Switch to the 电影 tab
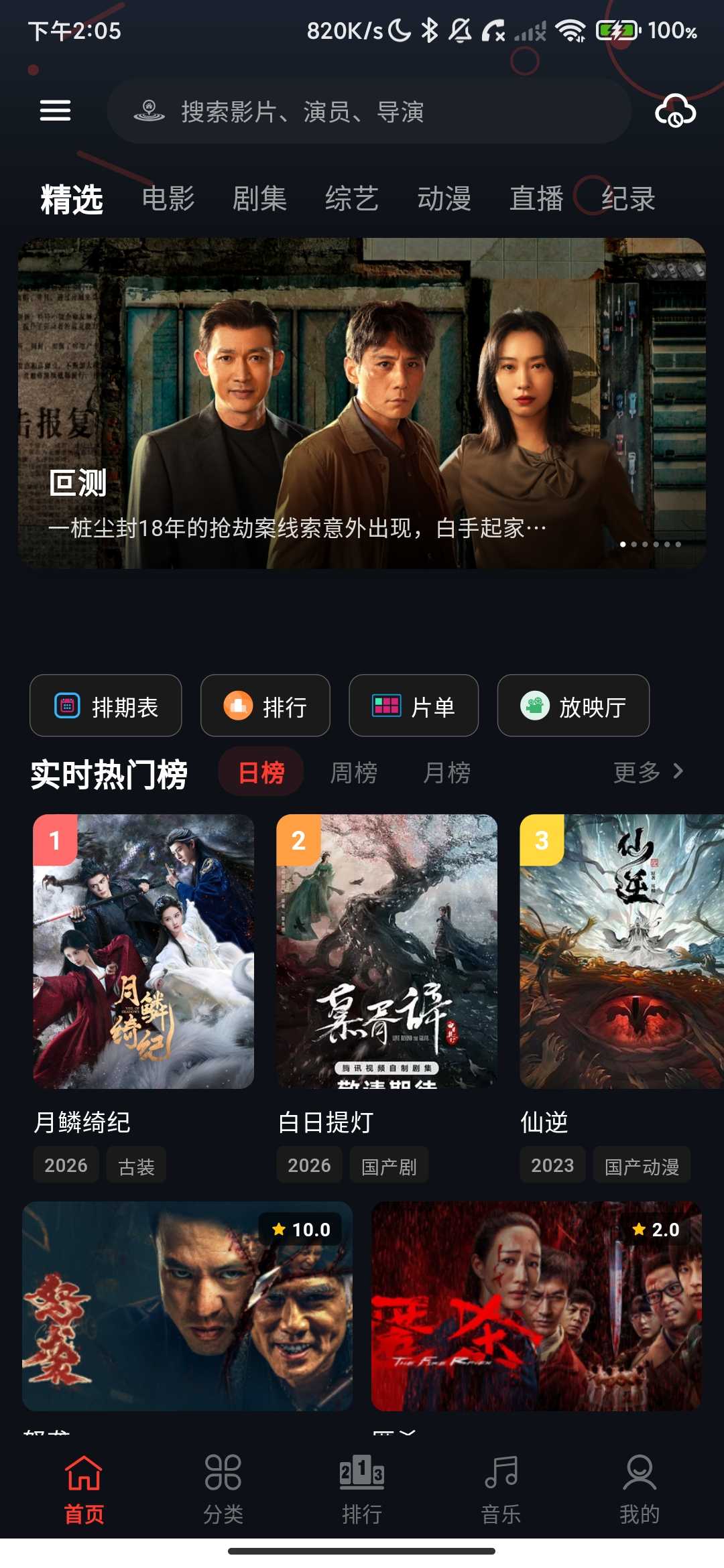This screenshot has width=724, height=1568. [168, 198]
